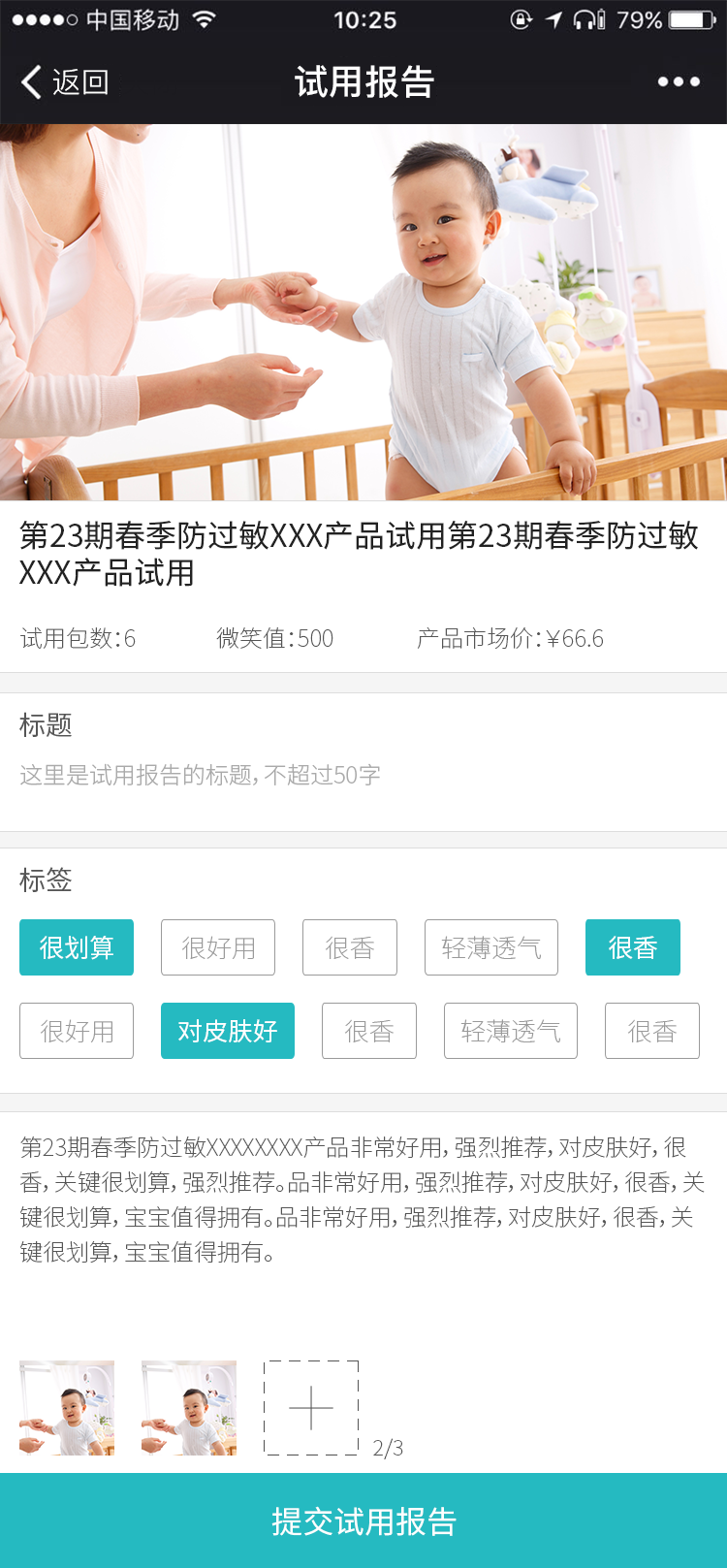The image size is (727, 1568).
Task: Deselect the 很划算 tag
Action: pyautogui.click(x=77, y=947)
